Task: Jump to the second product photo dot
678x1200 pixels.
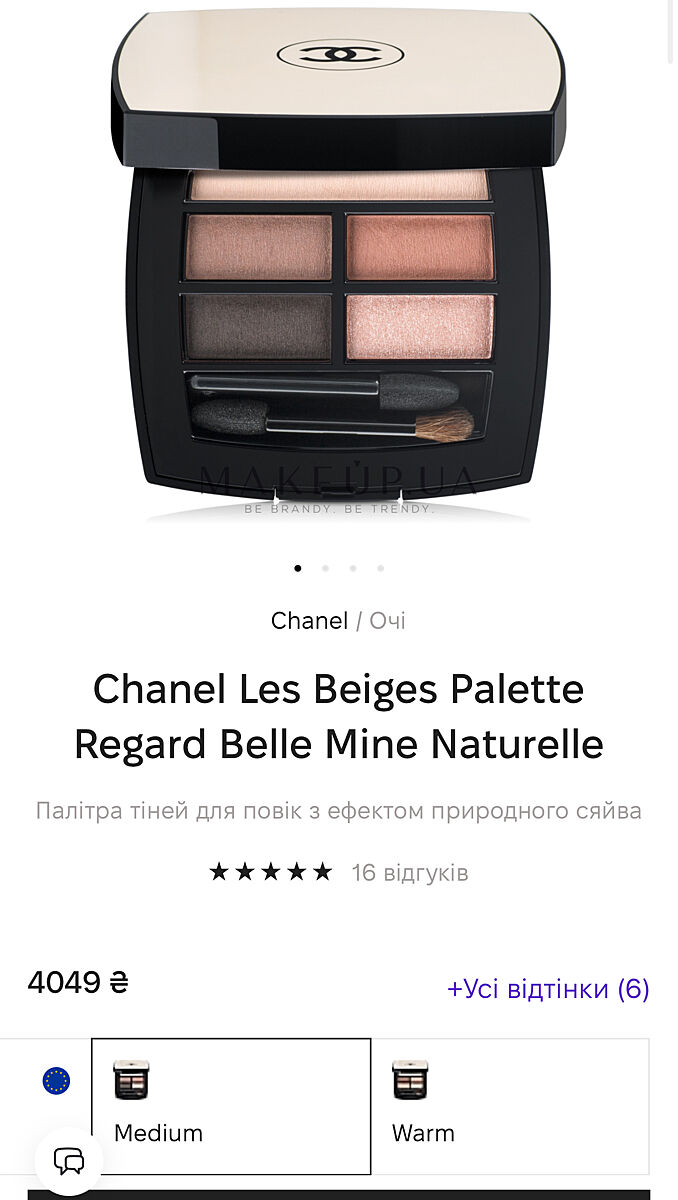Action: [x=325, y=568]
